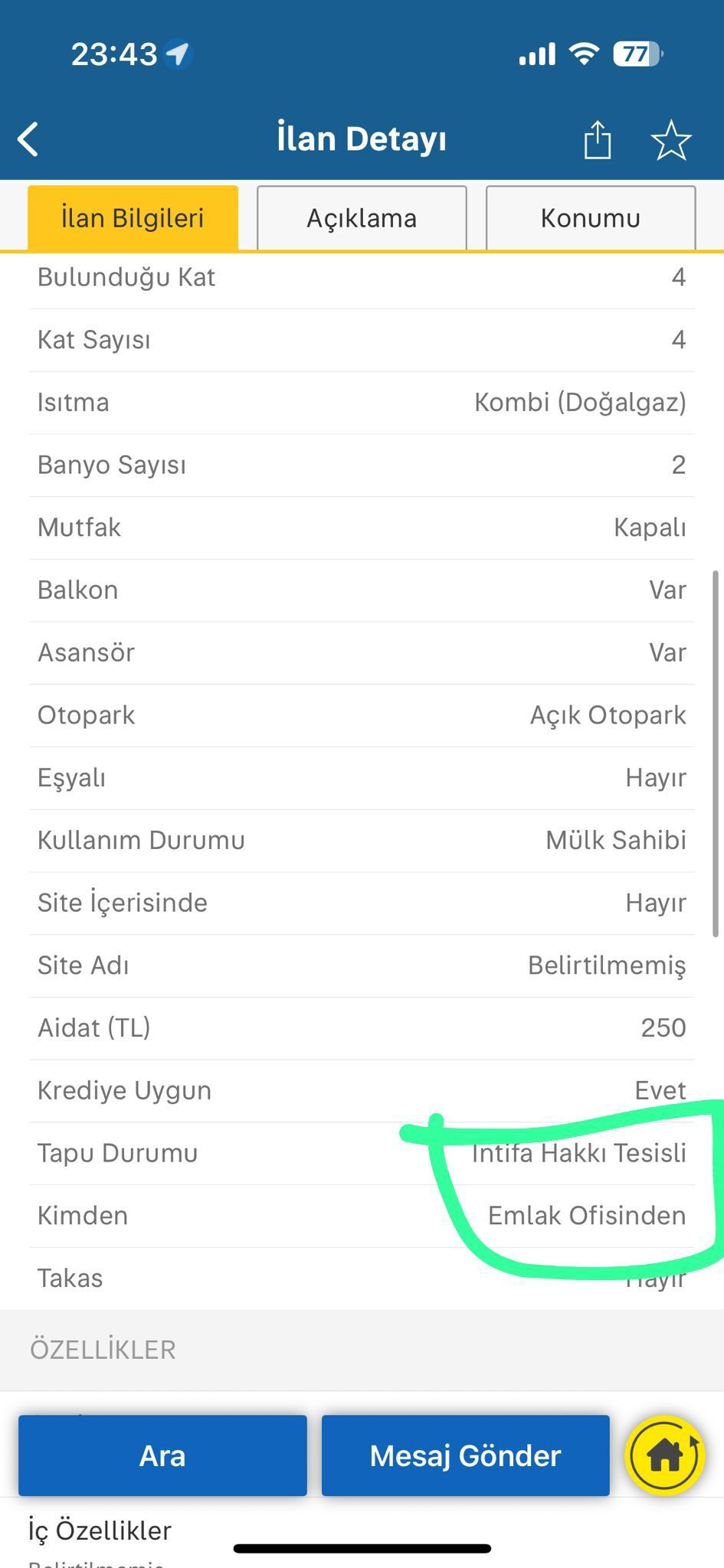The image size is (724, 1568).
Task: Star this listing as a favorite
Action: click(x=670, y=139)
